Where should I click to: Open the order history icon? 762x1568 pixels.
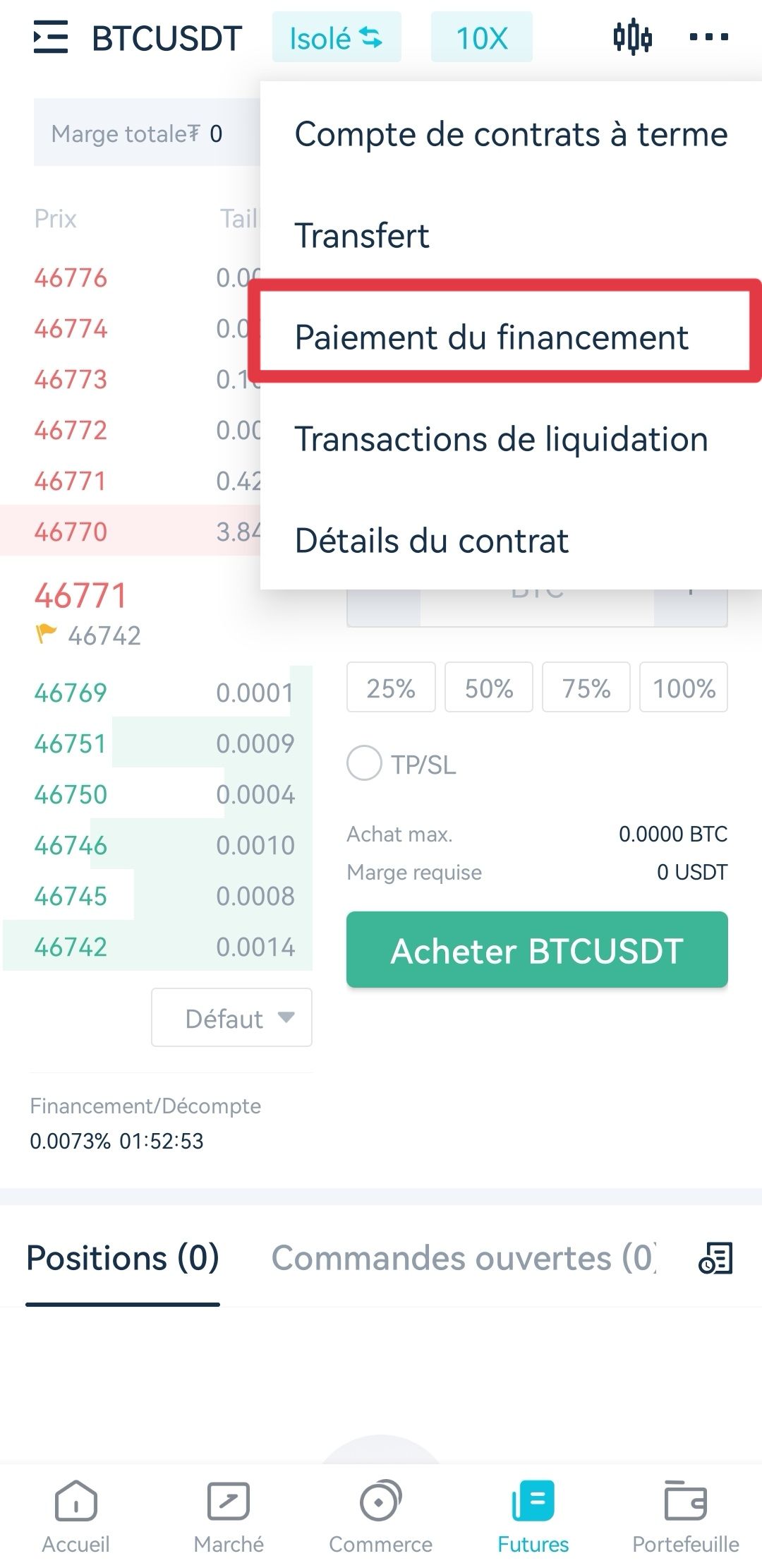715,1258
